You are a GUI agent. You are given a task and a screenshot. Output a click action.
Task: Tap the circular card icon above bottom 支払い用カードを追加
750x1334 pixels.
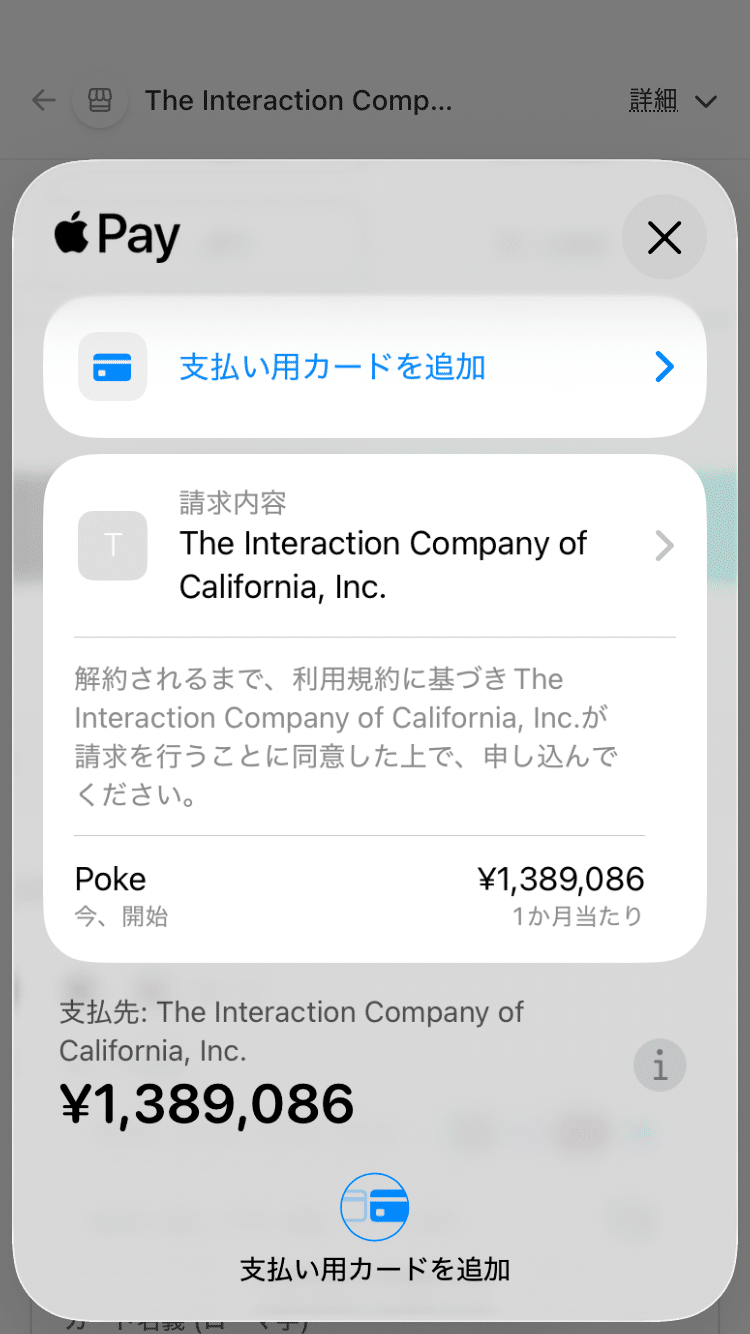pyautogui.click(x=374, y=1207)
